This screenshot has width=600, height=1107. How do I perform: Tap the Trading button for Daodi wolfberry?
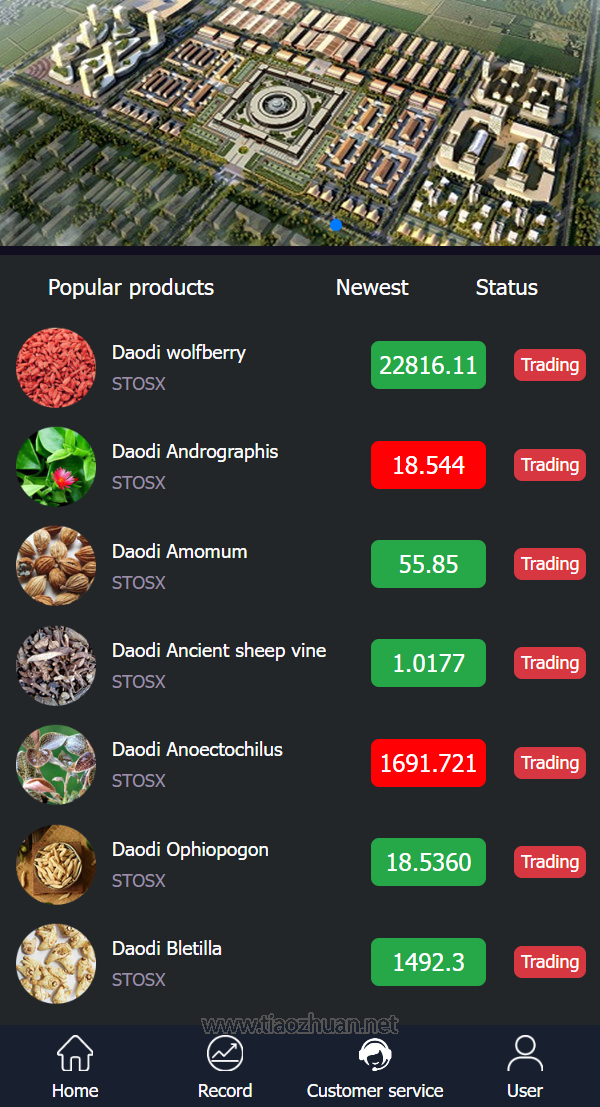[x=549, y=365]
